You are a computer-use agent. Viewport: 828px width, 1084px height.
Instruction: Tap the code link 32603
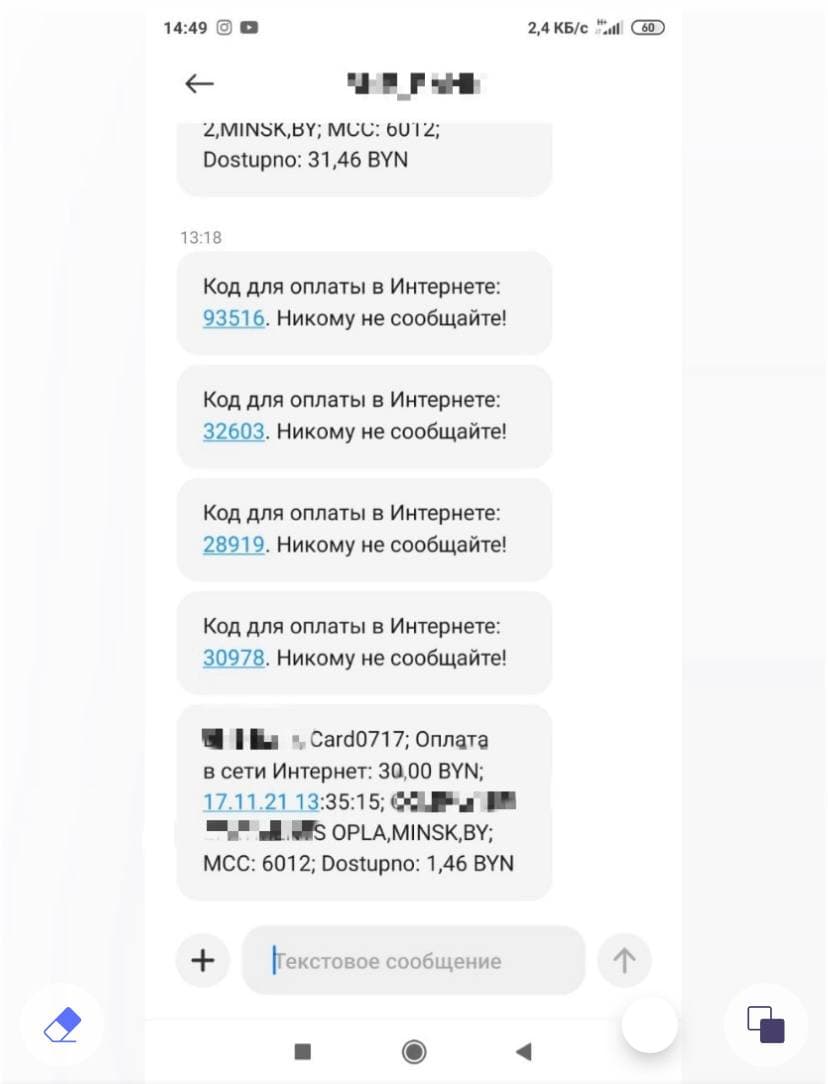(233, 432)
